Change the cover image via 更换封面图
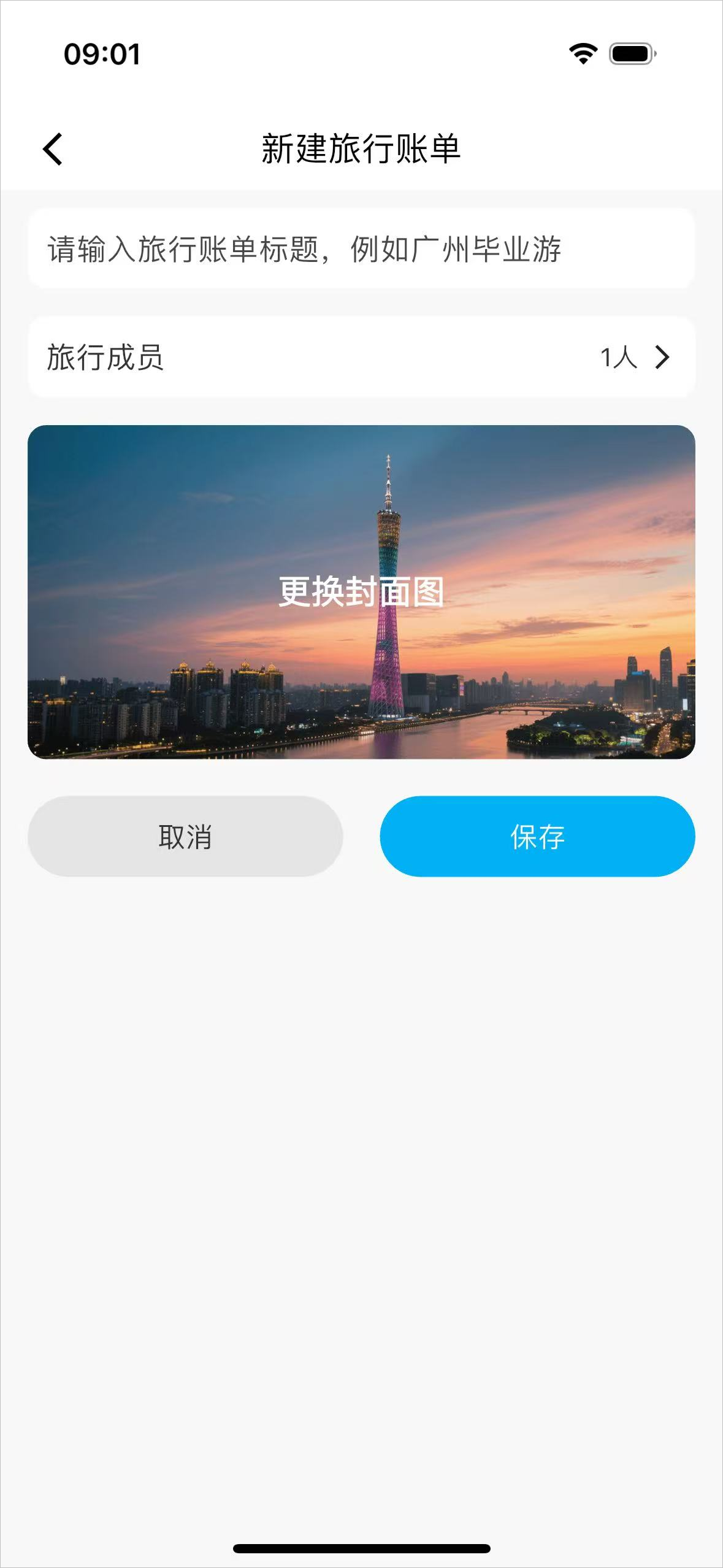This screenshot has height=1568, width=723. click(361, 591)
